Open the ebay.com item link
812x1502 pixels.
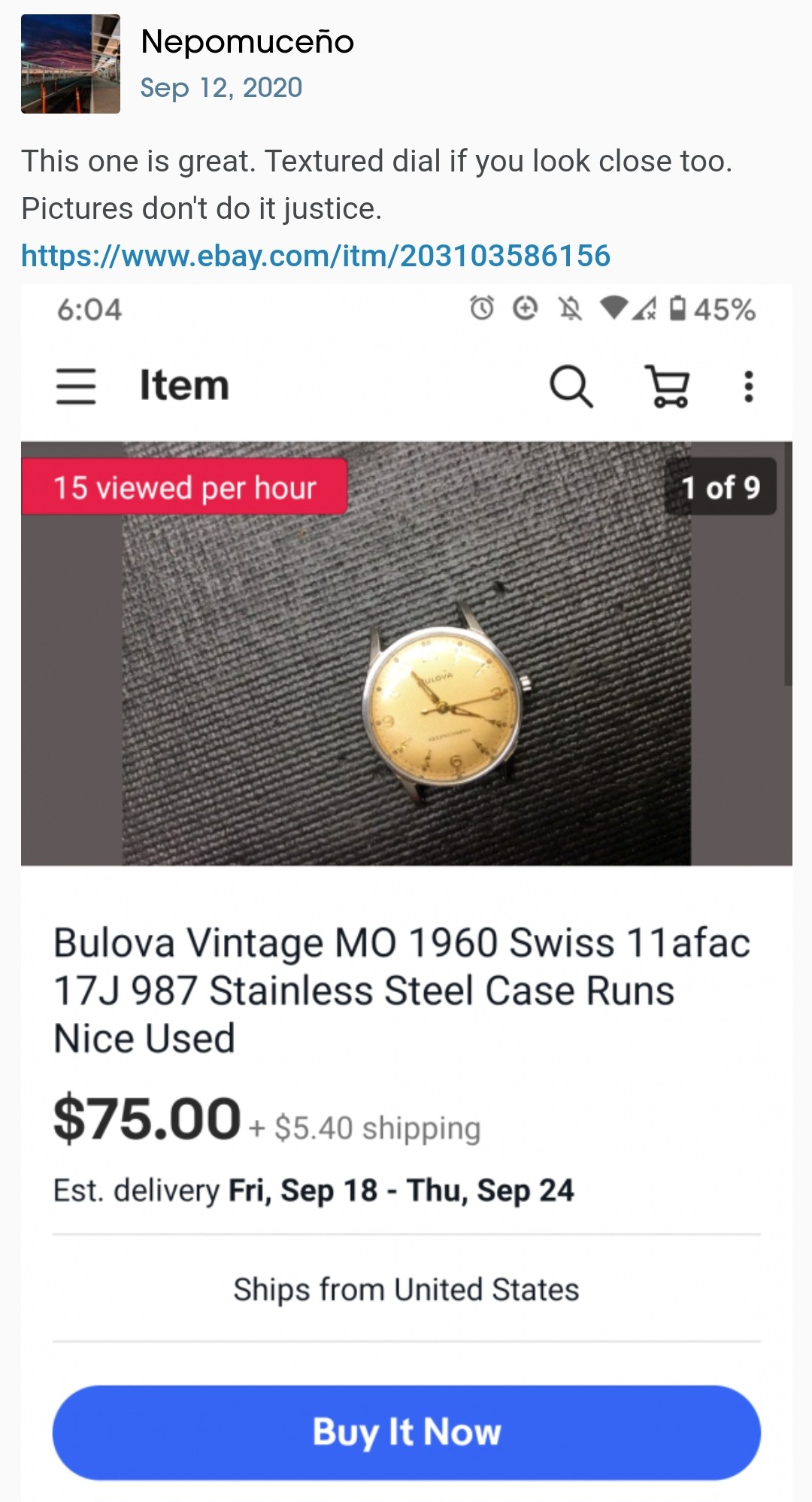coord(315,256)
